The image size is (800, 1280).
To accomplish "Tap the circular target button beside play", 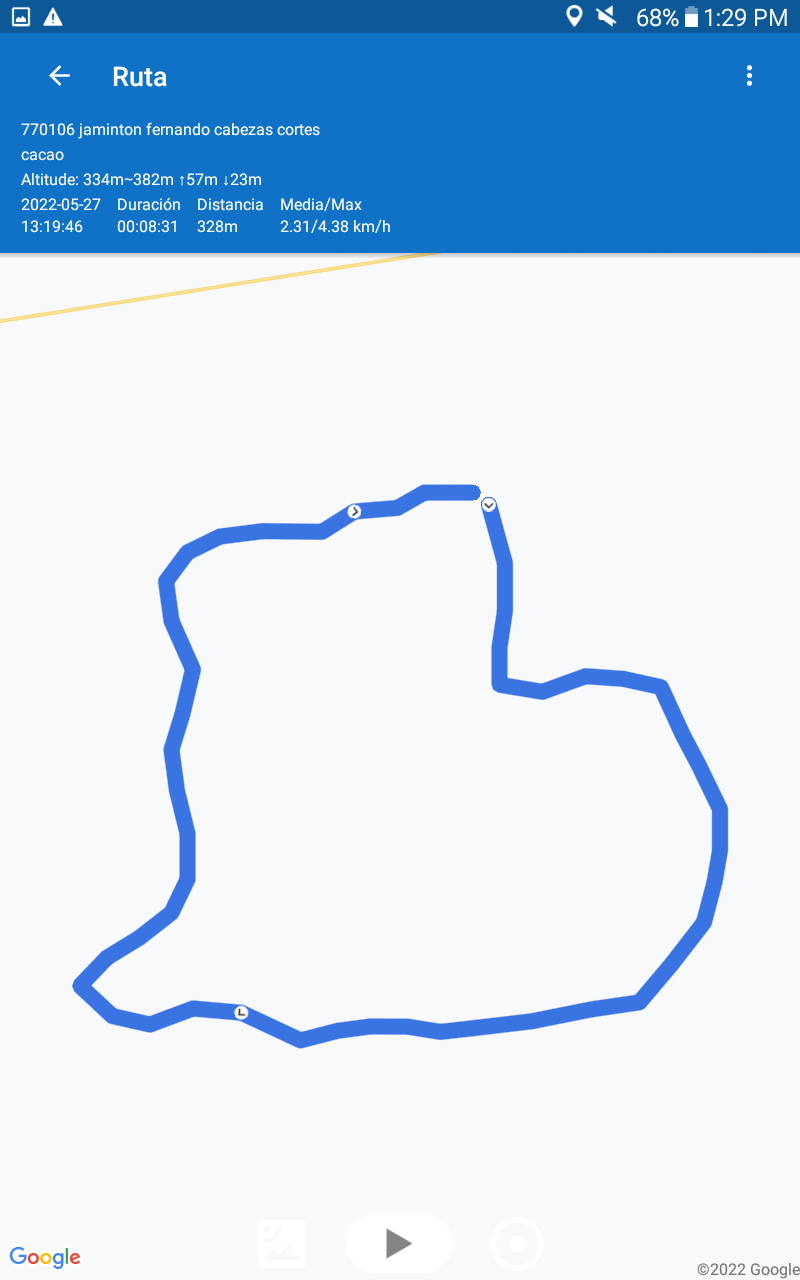I will [517, 1244].
